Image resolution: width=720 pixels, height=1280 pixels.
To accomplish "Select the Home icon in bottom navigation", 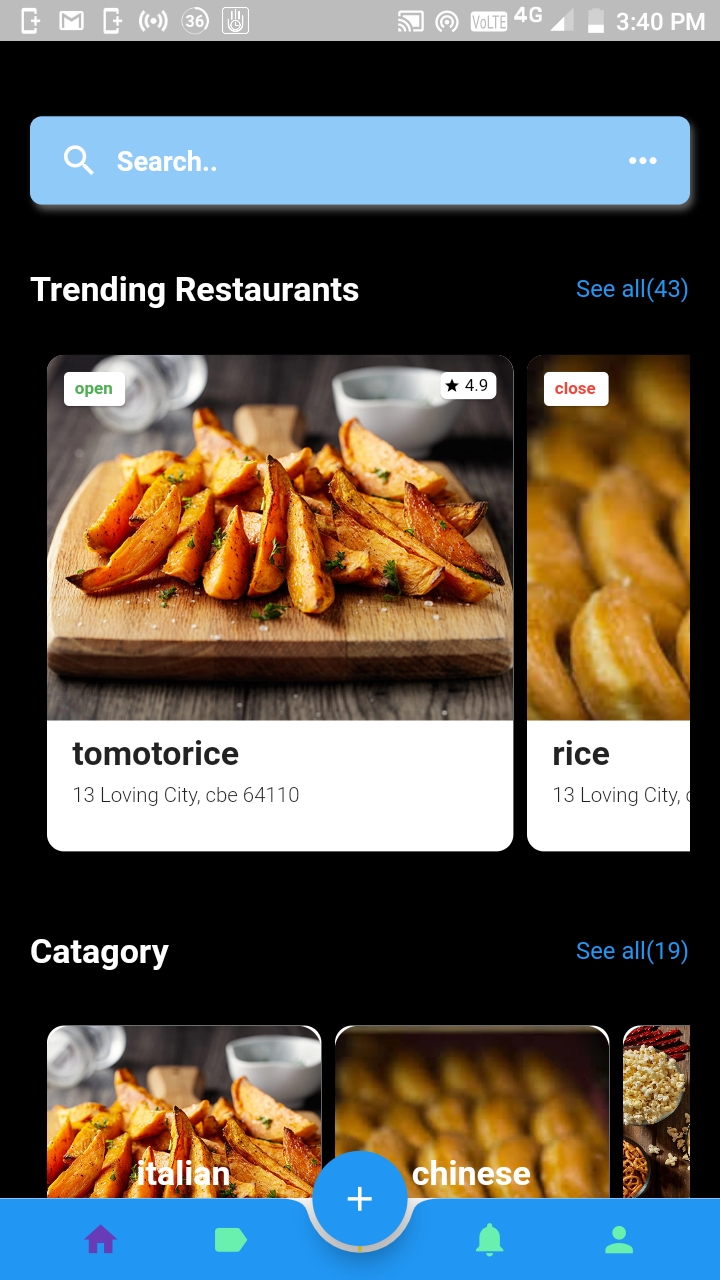I will pos(100,1238).
